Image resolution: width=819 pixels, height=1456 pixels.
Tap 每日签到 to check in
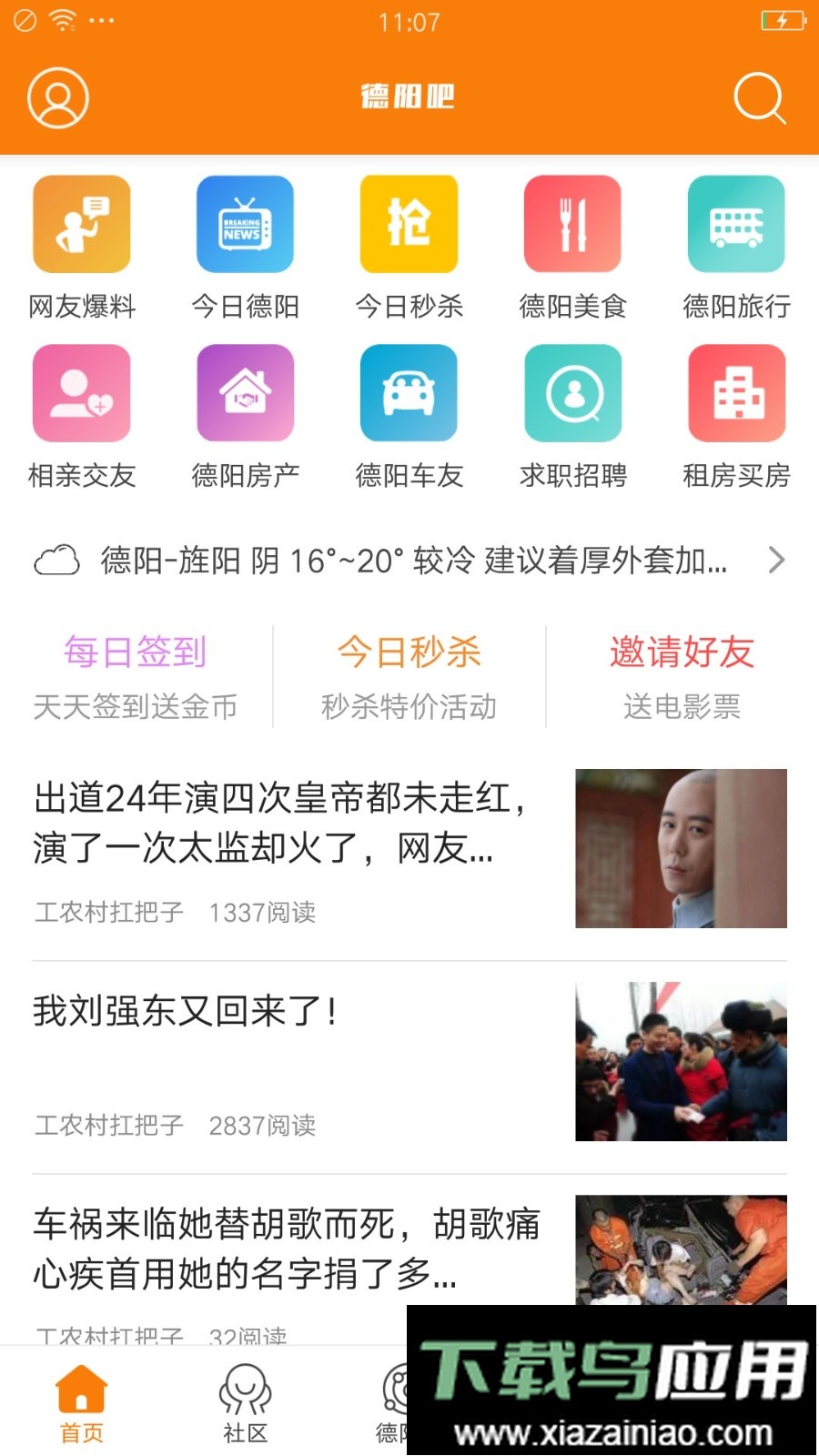[x=136, y=675]
